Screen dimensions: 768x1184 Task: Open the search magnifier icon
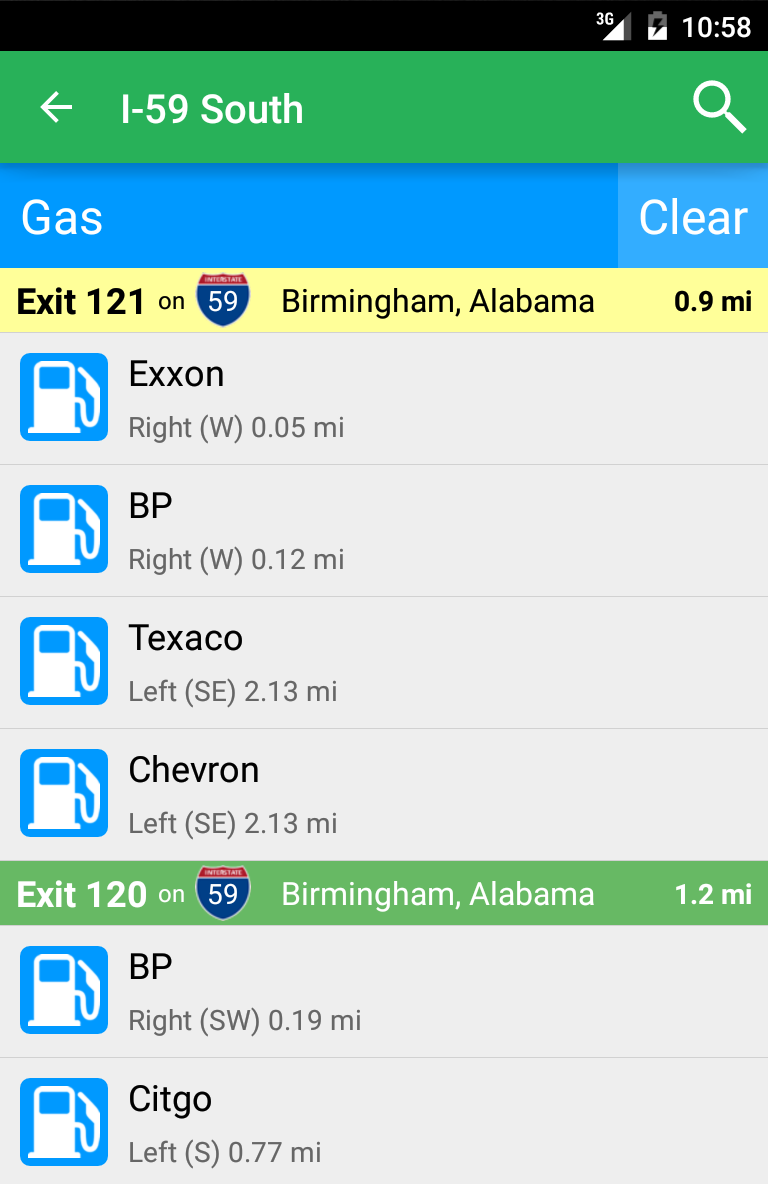tap(719, 108)
